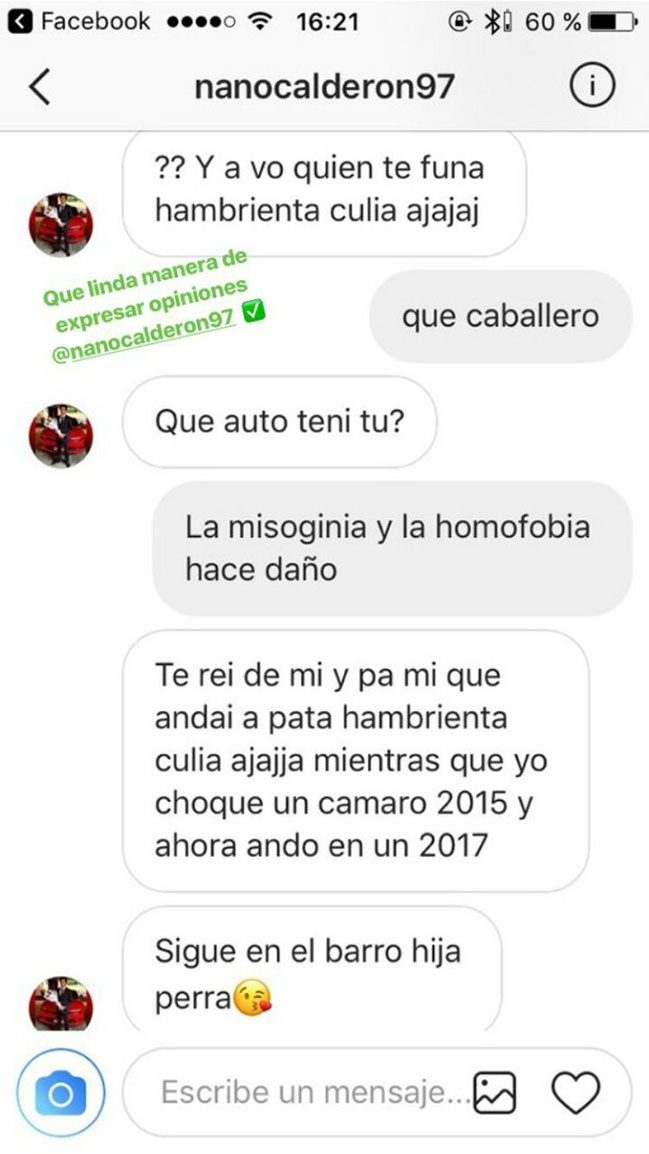Viewport: 649px width, 1154px height.
Task: Attach an image from the gallery
Action: (495, 1093)
